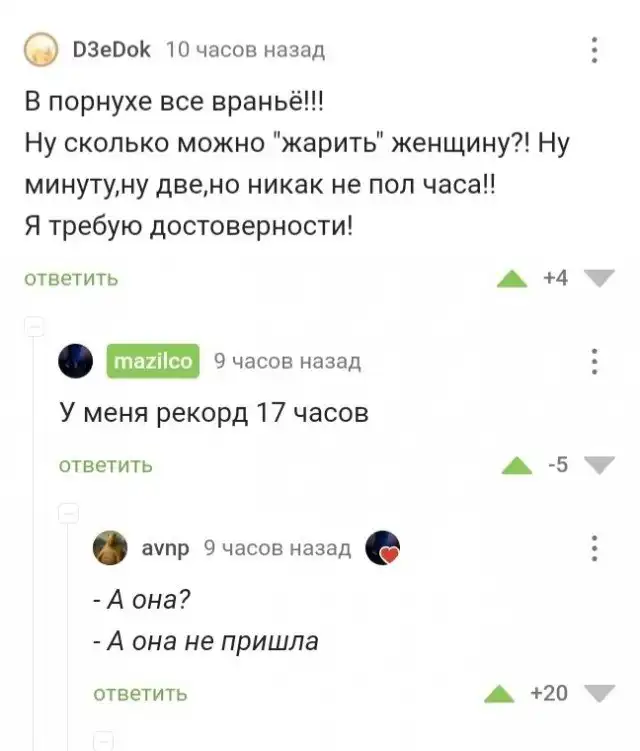Collapse the thread at avnp's comment
Image resolution: width=640 pixels, height=751 pixels.
[x=68, y=514]
